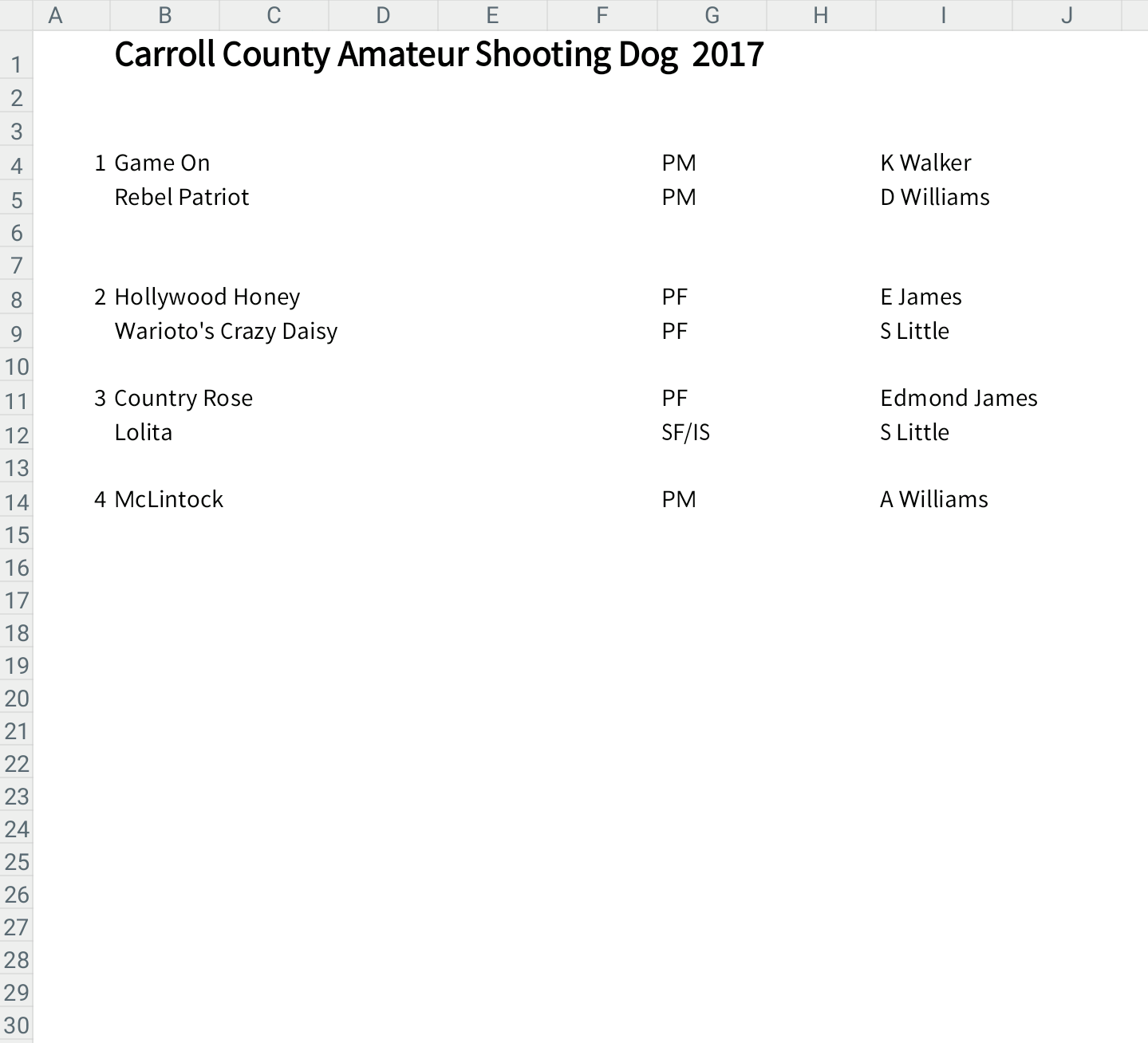
Task: Select column B header
Action: [164, 15]
